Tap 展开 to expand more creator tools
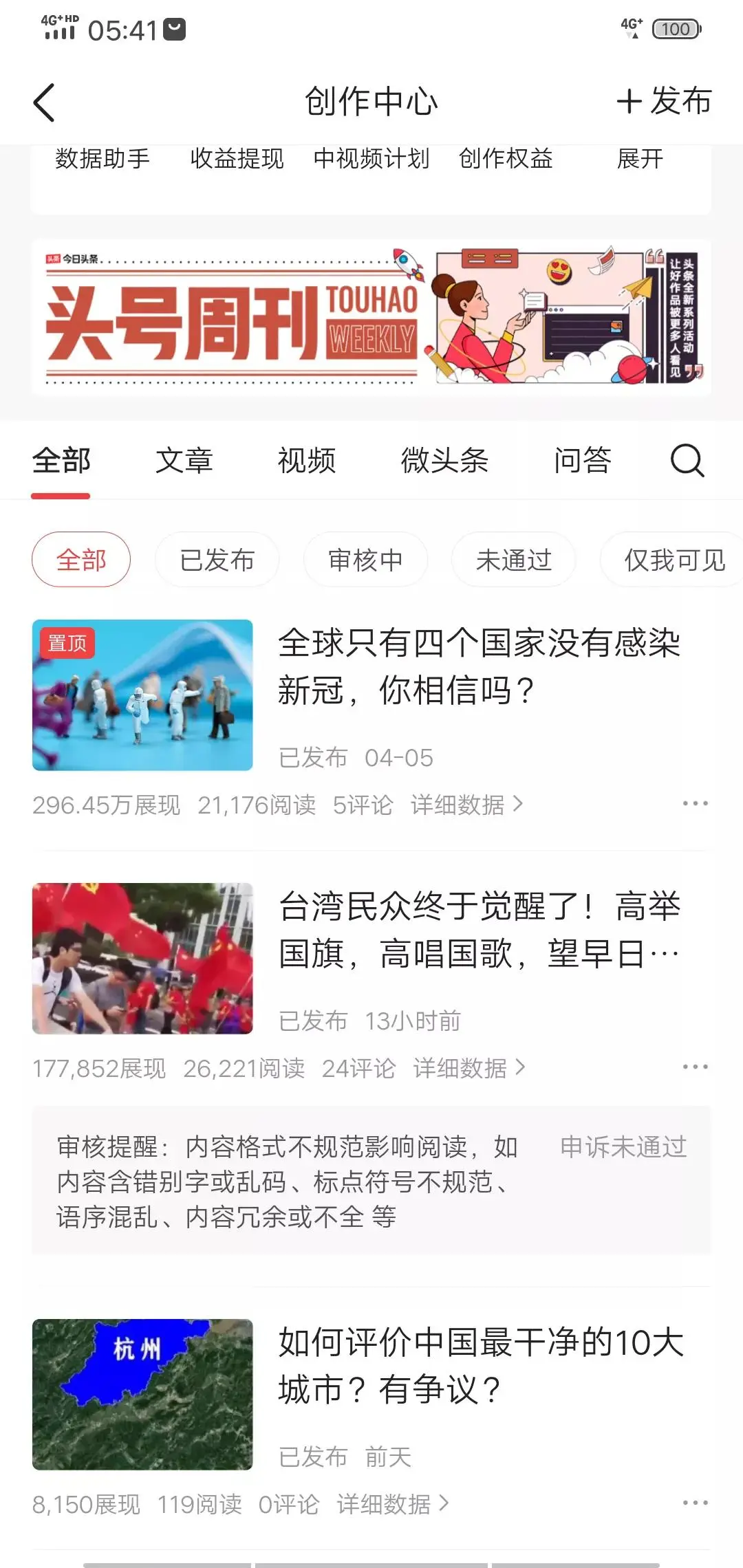This screenshot has height=1568, width=743. pos(640,158)
